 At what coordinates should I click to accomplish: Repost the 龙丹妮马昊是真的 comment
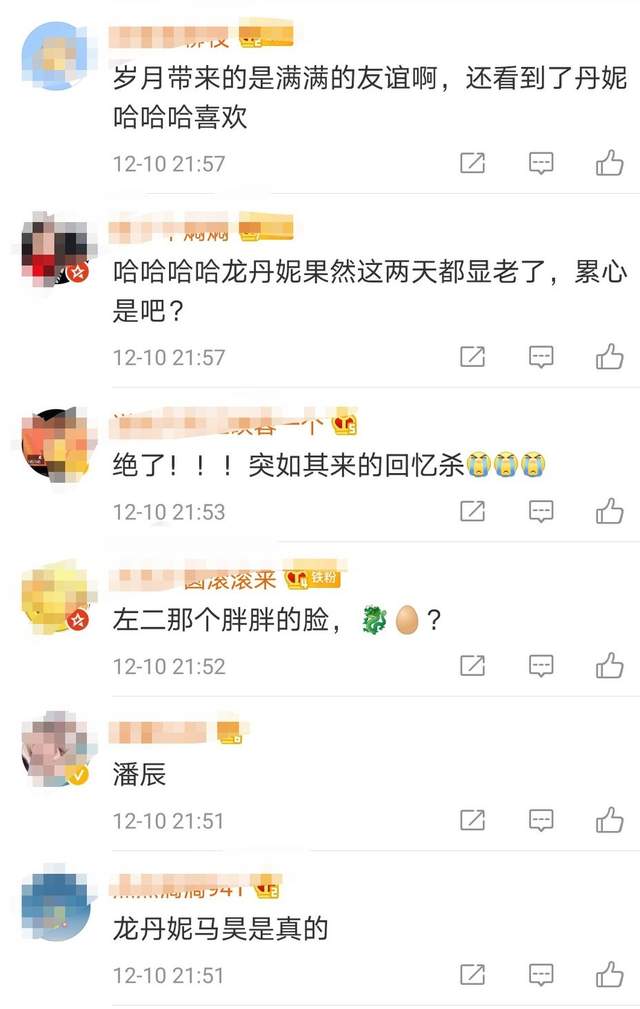click(x=472, y=974)
